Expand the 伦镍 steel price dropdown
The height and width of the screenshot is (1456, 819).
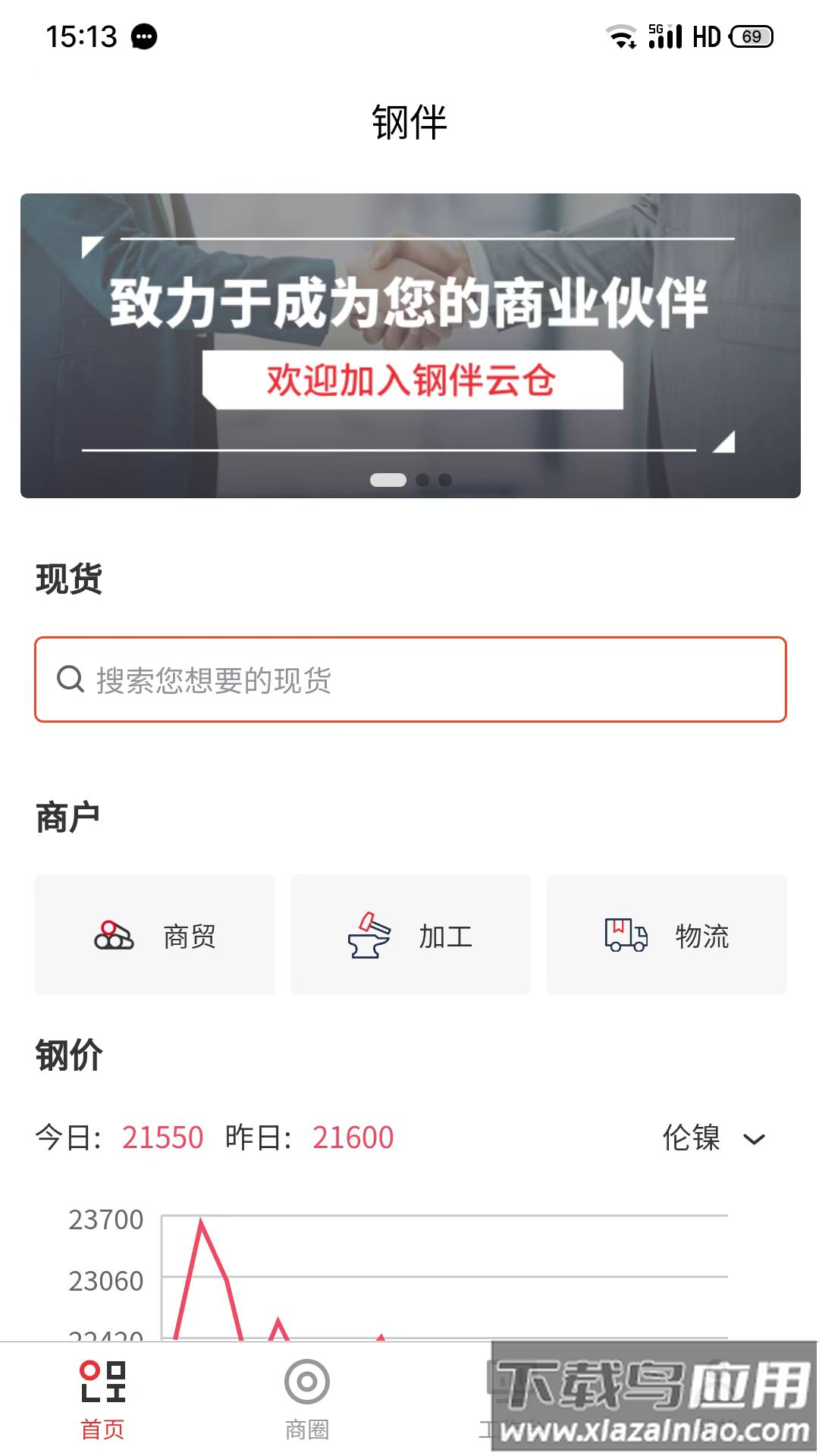click(714, 1137)
